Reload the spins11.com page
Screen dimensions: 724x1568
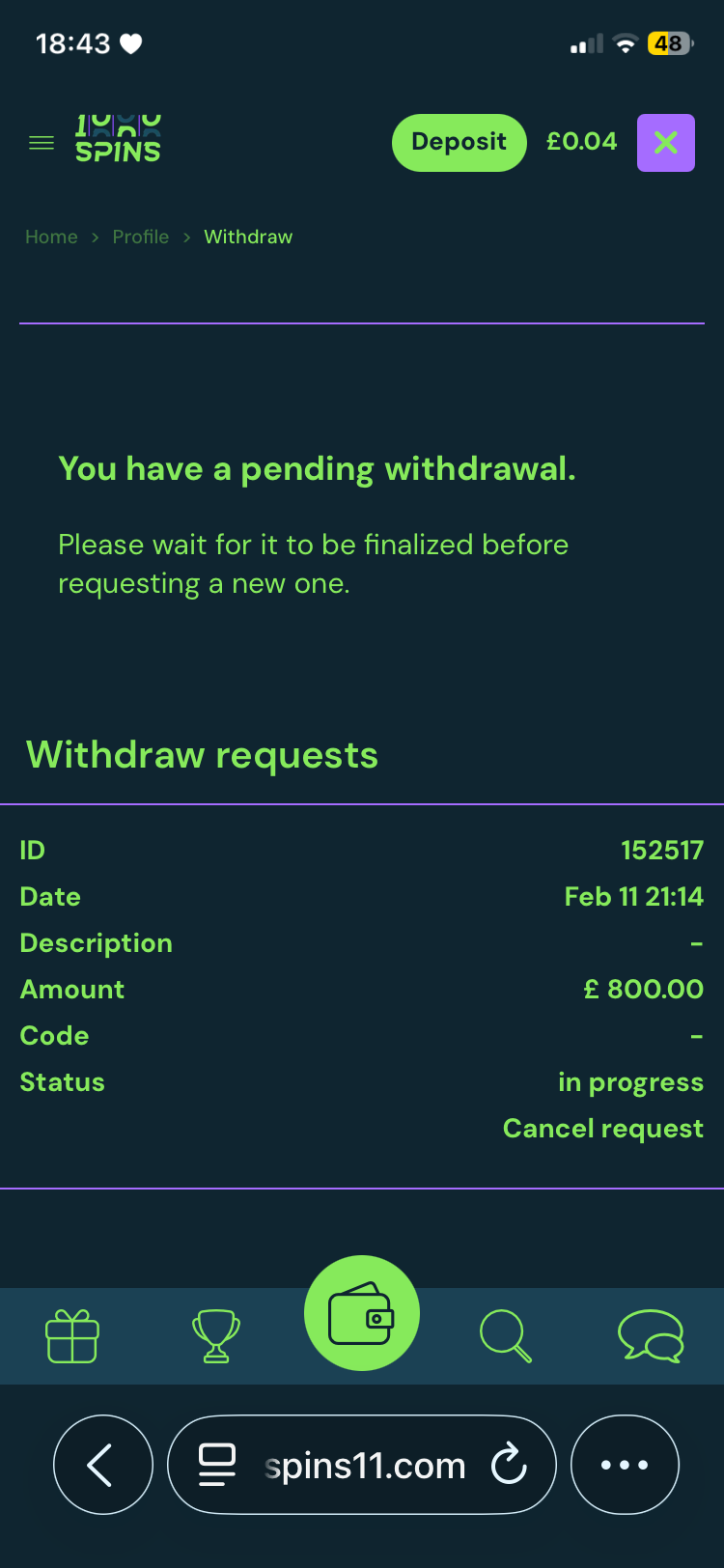click(509, 1465)
